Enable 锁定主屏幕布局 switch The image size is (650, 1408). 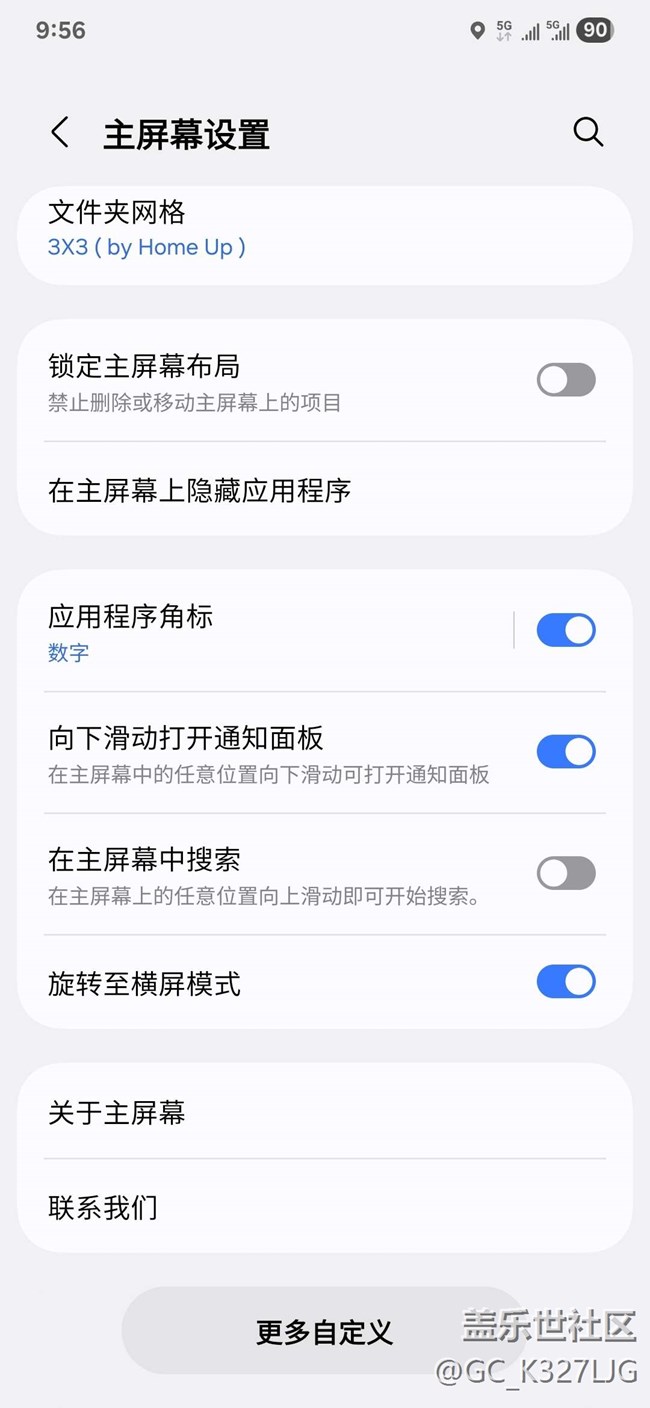point(566,380)
